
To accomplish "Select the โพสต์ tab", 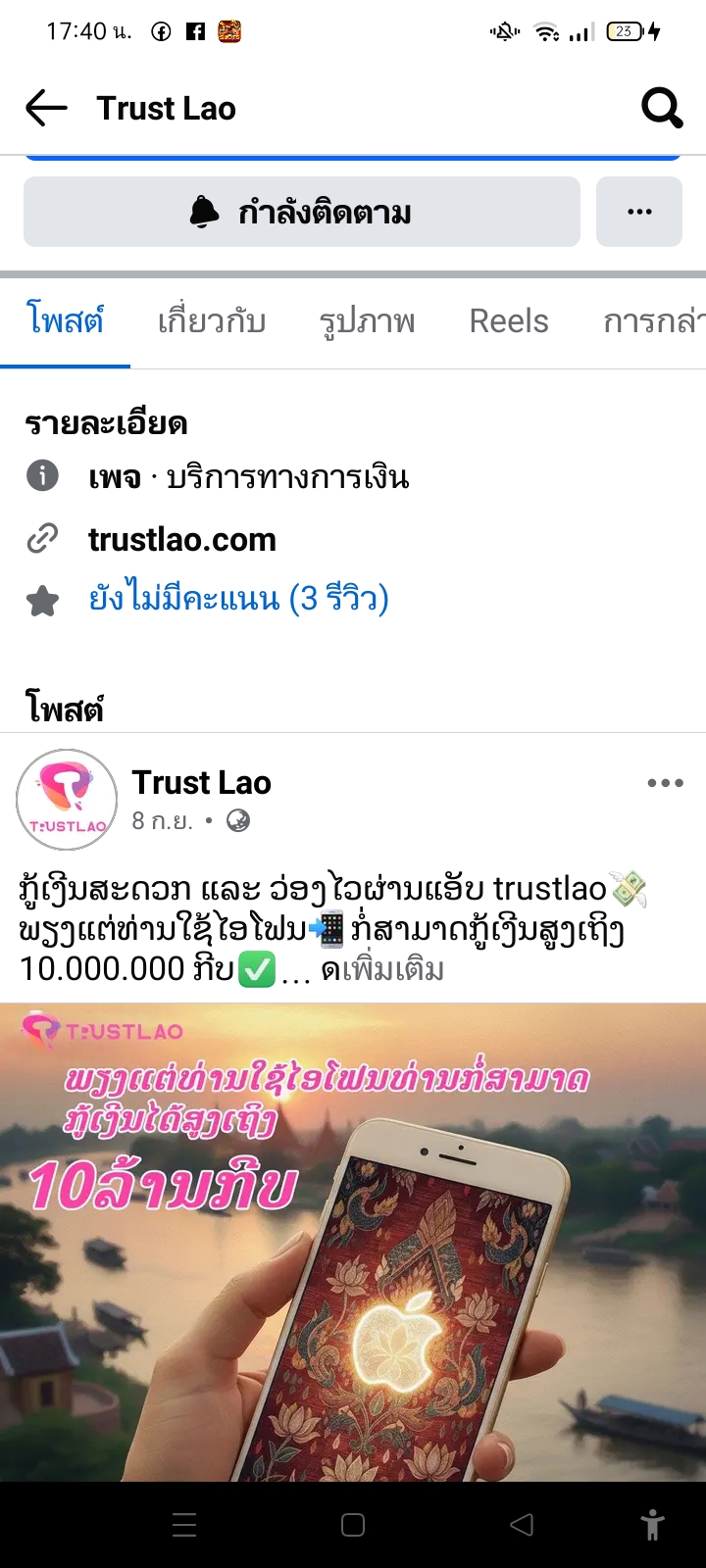I will (65, 321).
